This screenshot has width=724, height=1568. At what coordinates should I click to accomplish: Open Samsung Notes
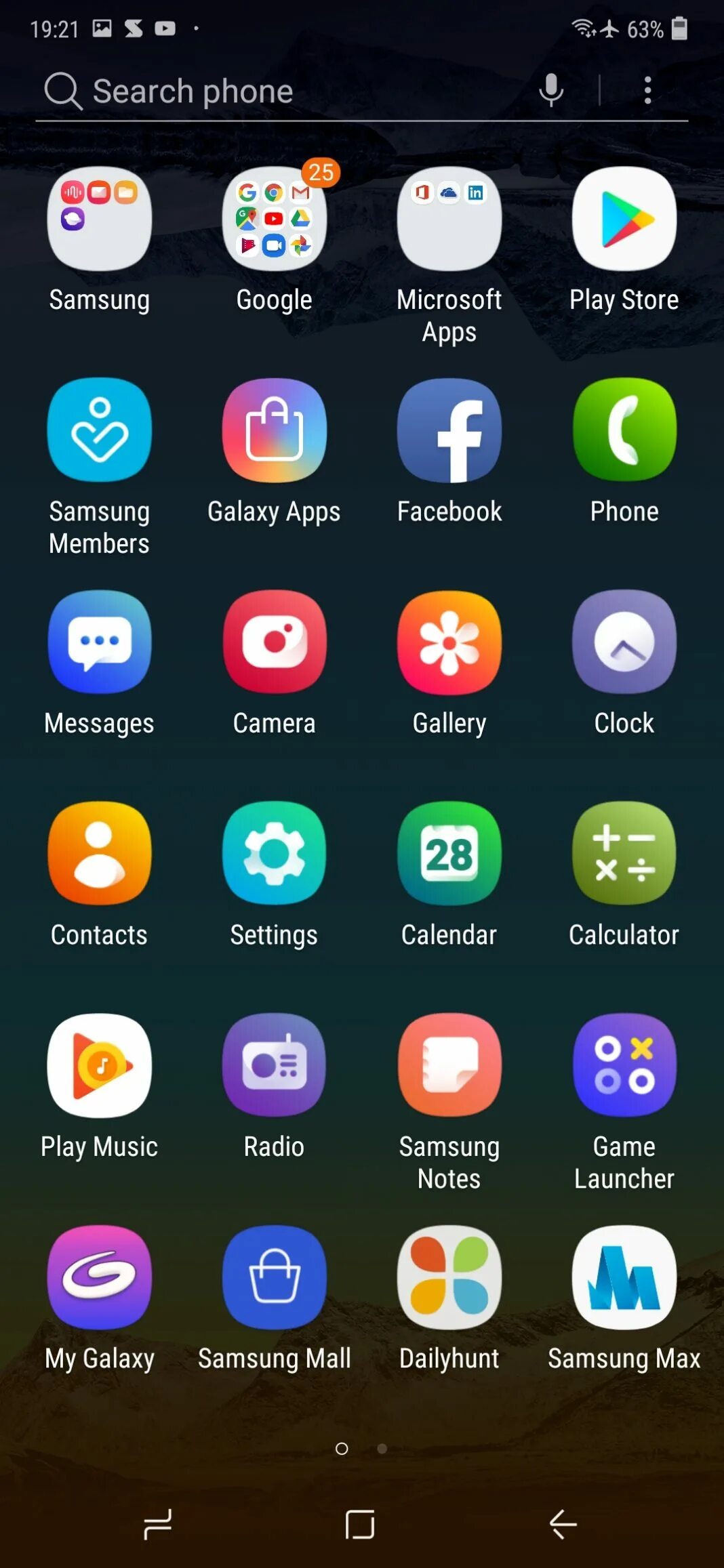click(x=449, y=1065)
